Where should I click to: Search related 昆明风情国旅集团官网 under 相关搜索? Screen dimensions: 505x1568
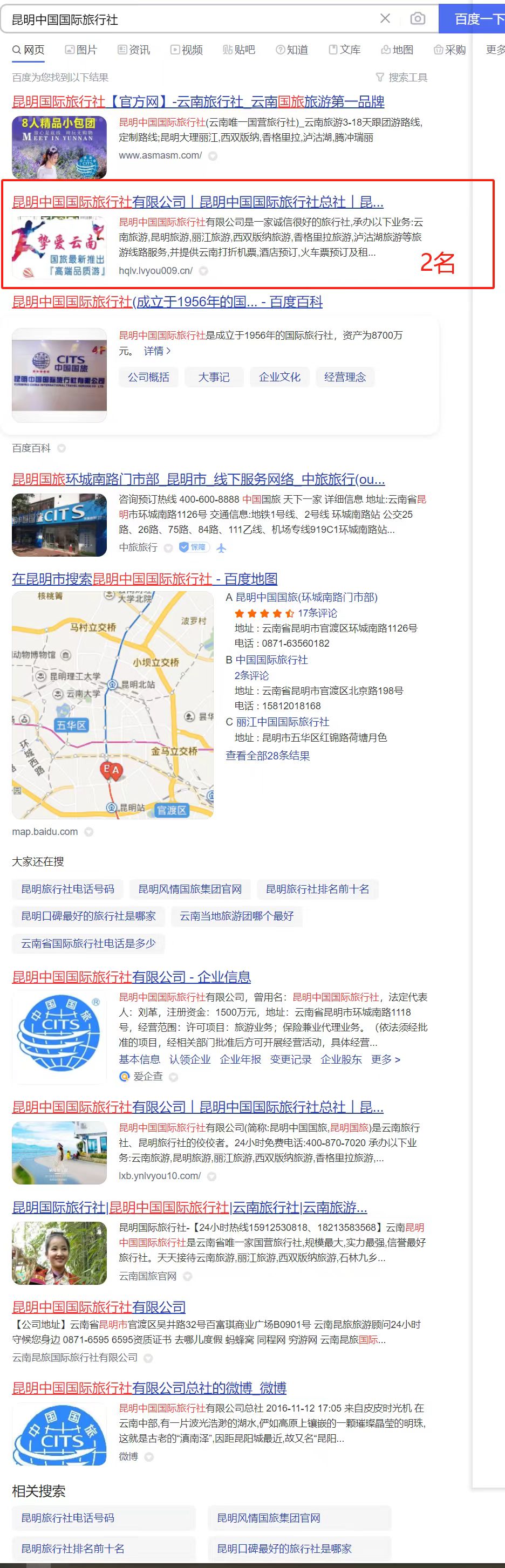tap(269, 1518)
